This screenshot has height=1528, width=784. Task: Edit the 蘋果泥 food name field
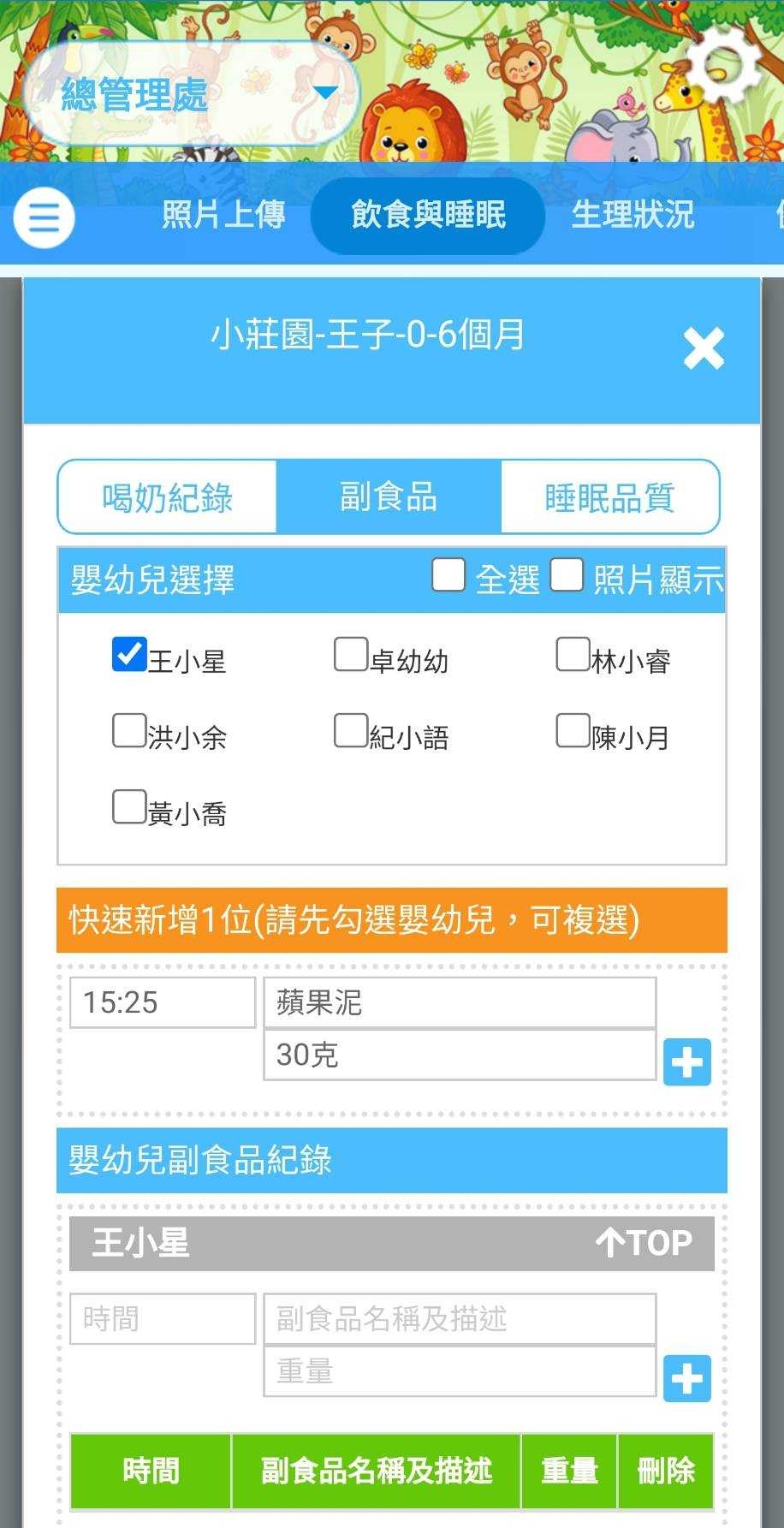(x=460, y=1002)
